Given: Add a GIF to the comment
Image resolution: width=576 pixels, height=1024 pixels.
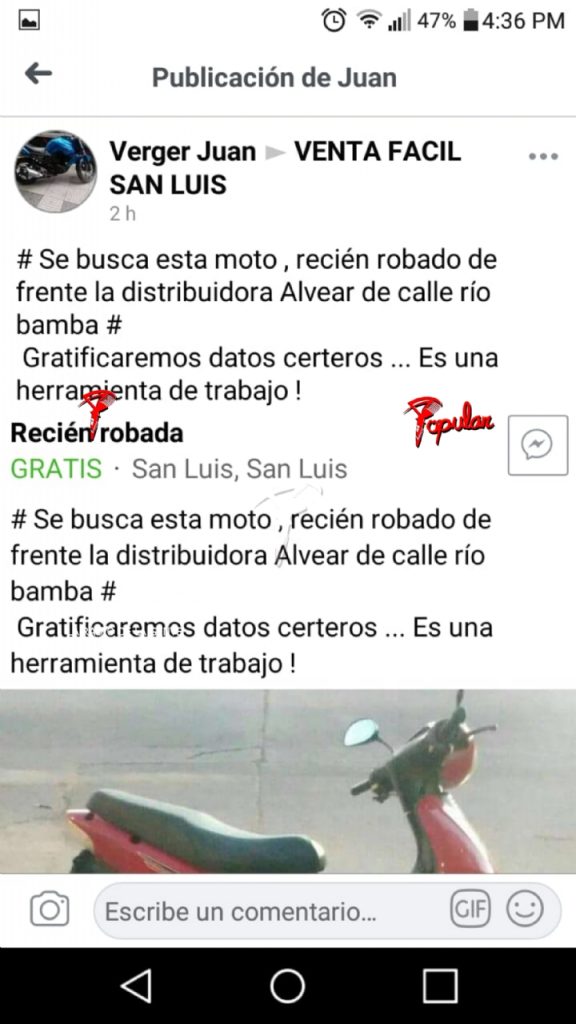Looking at the screenshot, I should click(470, 909).
